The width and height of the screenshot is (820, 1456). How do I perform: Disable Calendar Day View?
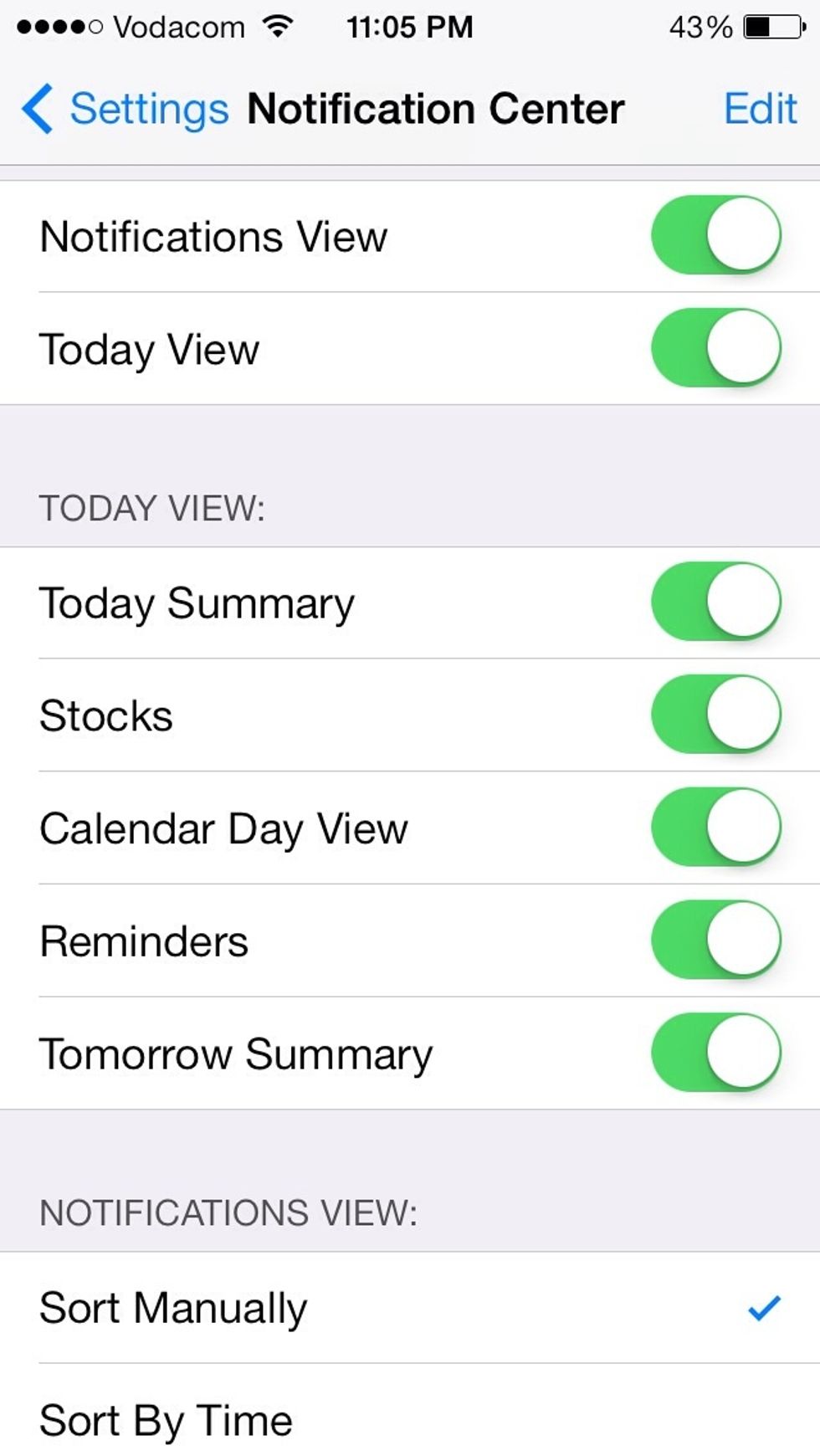(x=716, y=828)
